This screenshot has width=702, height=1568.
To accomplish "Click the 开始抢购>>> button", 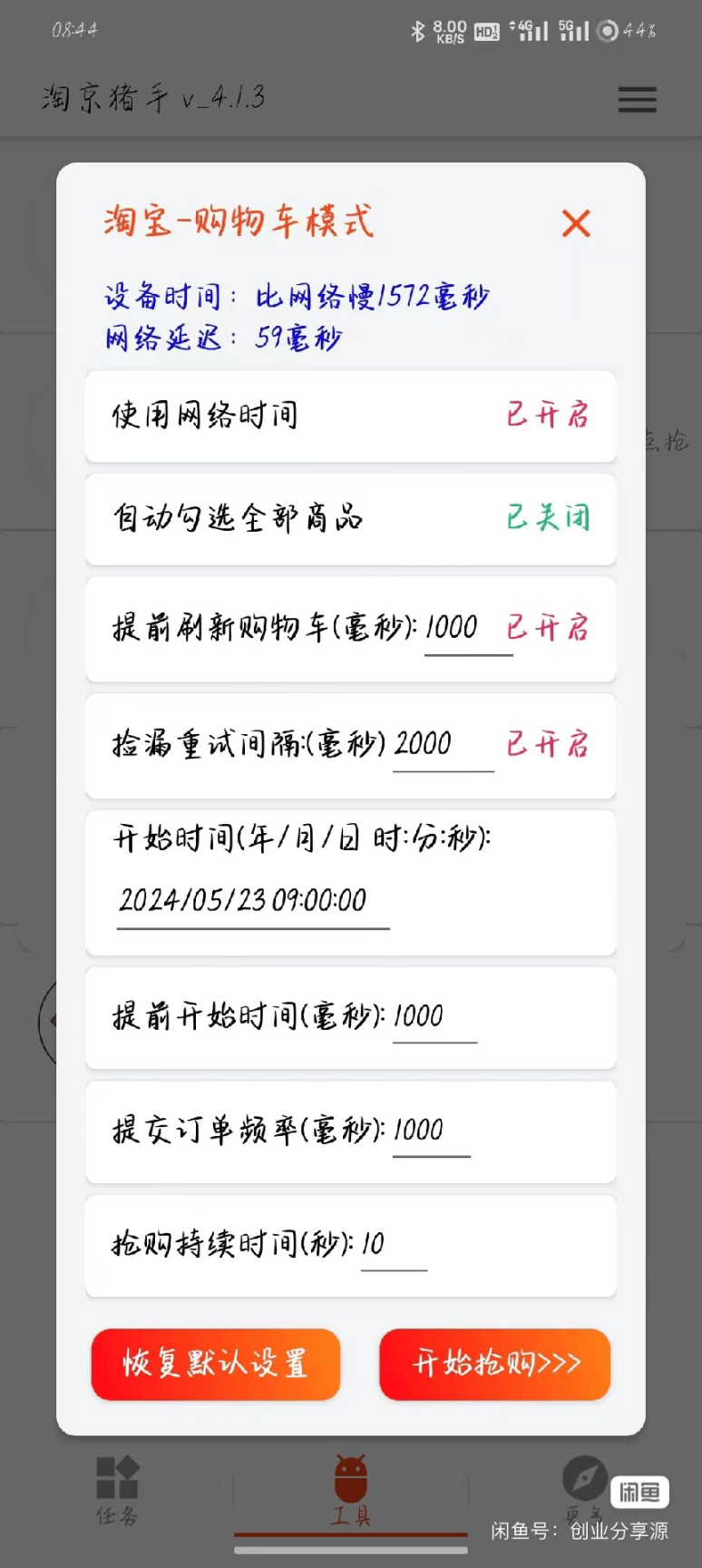I will tap(494, 1364).
